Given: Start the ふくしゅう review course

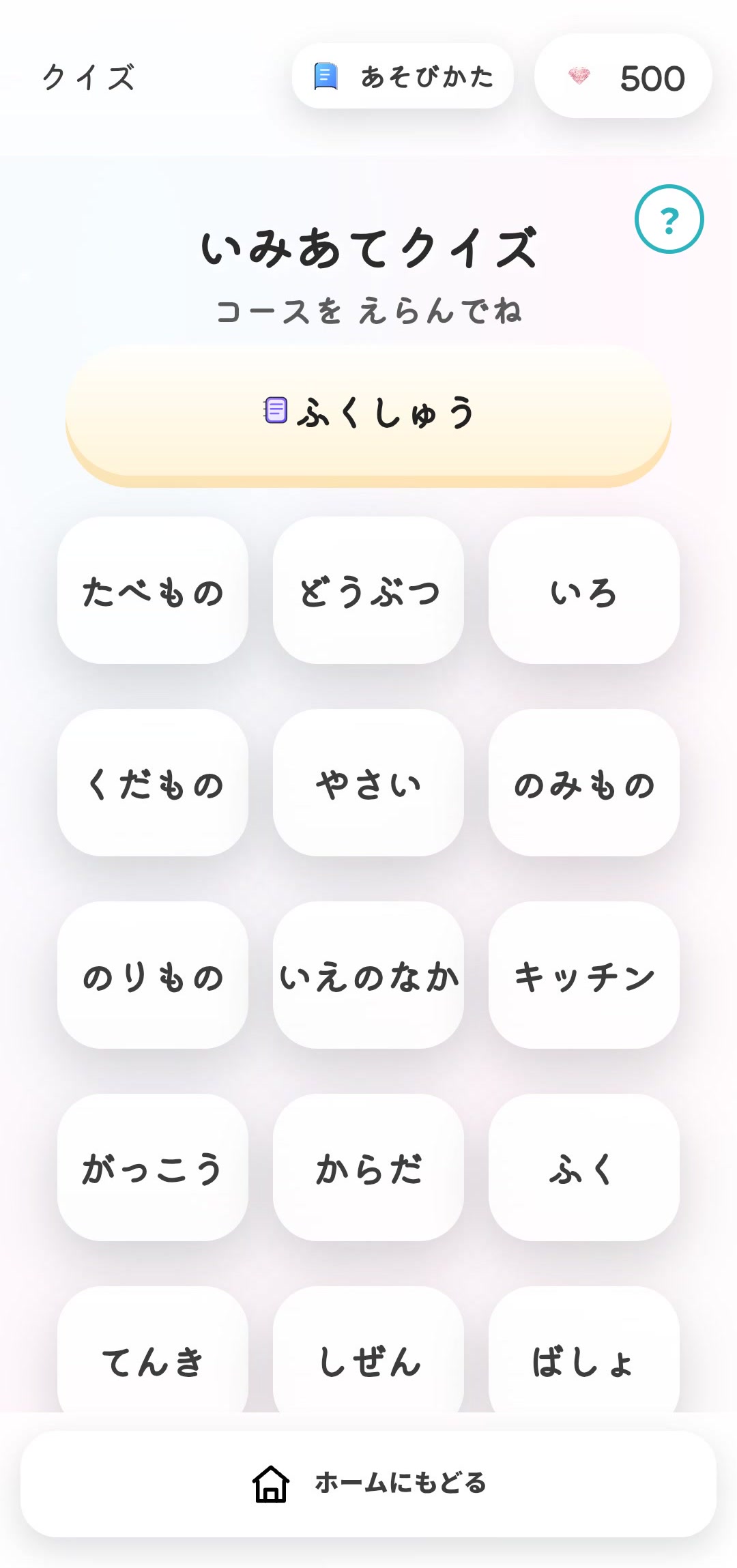Looking at the screenshot, I should click(x=369, y=411).
